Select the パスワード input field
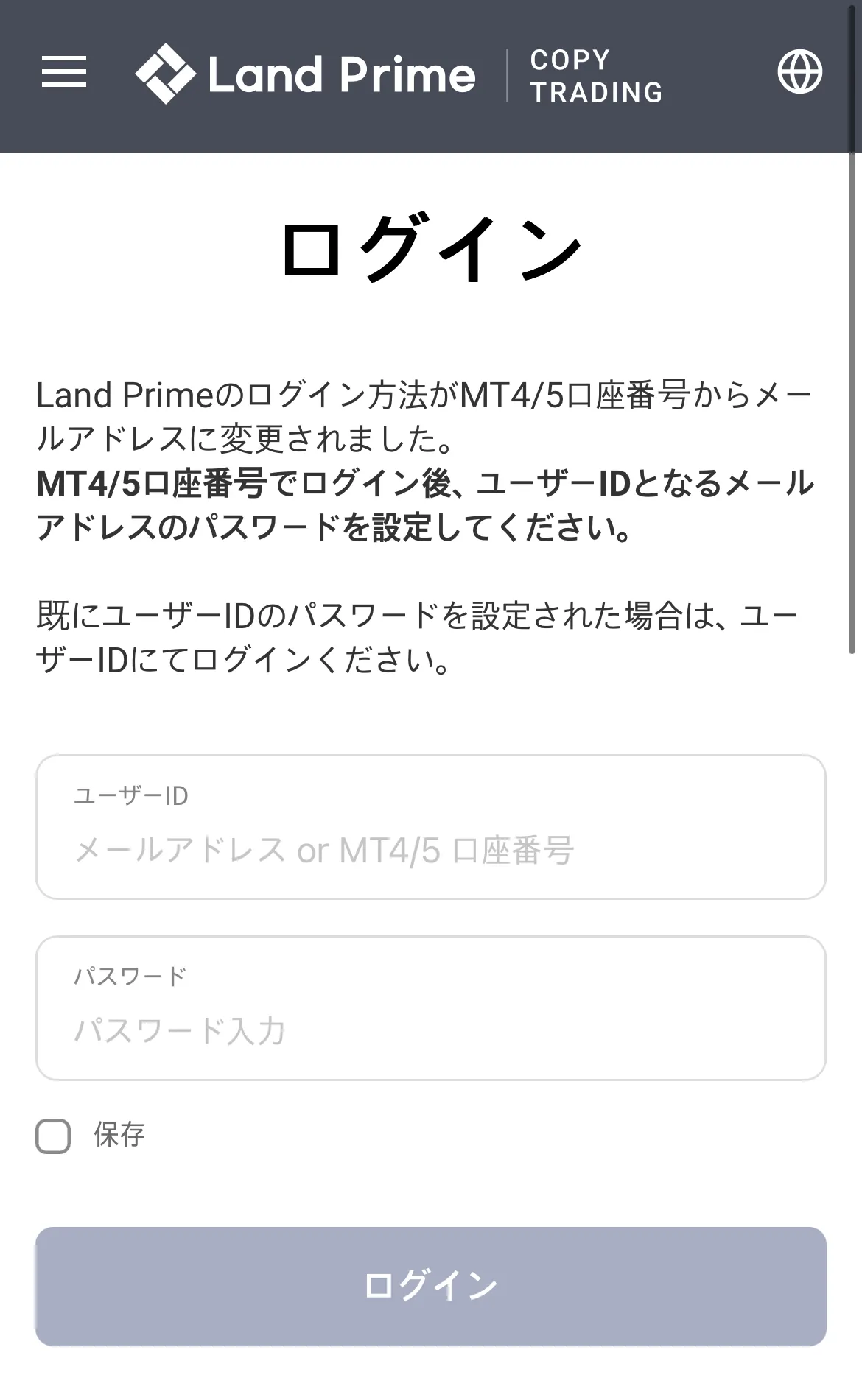The height and width of the screenshot is (1400, 862). click(430, 1030)
